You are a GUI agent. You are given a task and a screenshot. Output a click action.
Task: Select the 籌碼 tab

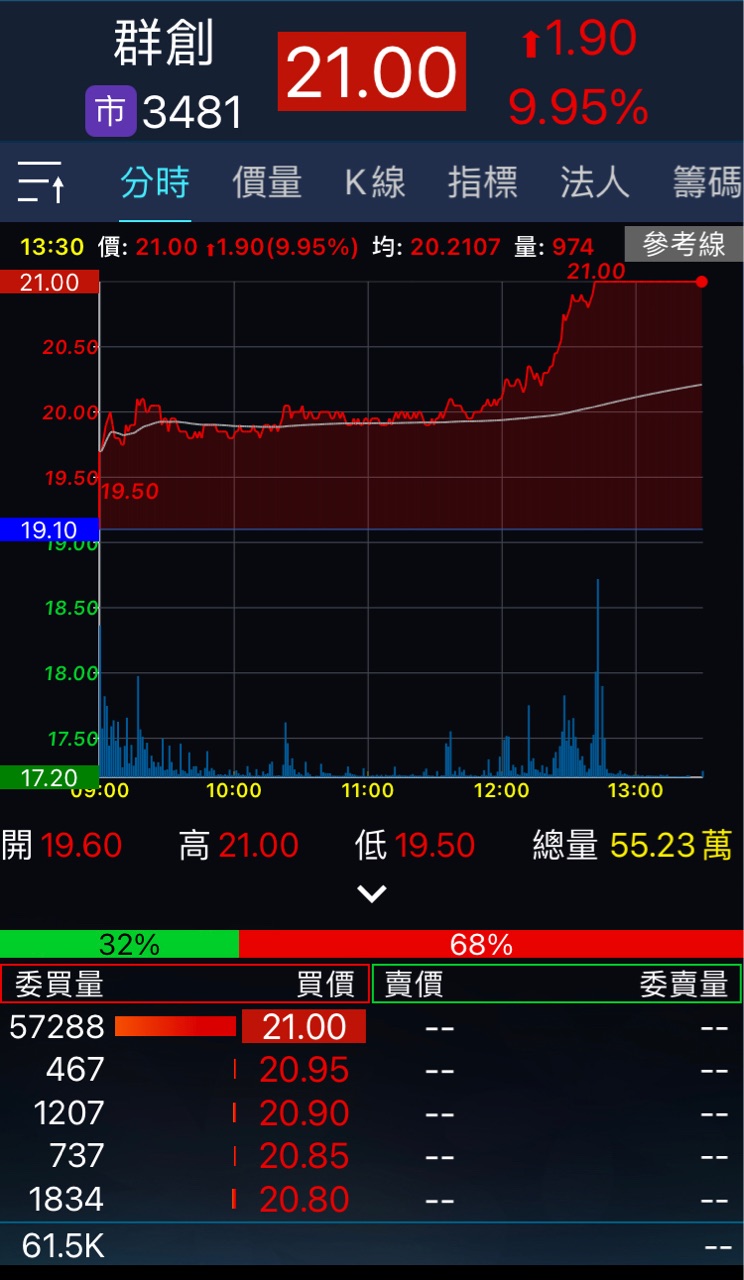[x=706, y=182]
